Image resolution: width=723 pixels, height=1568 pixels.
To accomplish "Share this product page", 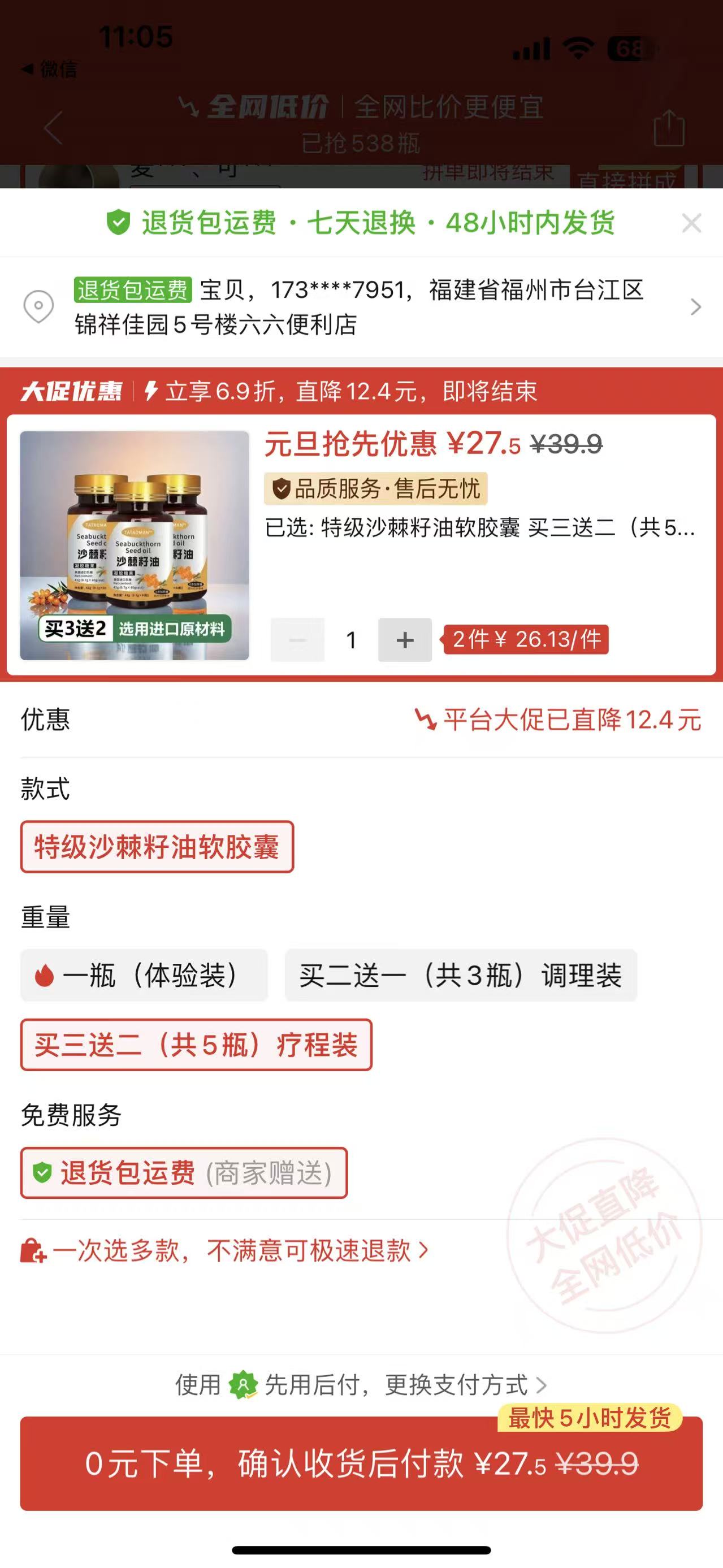I will 669,128.
